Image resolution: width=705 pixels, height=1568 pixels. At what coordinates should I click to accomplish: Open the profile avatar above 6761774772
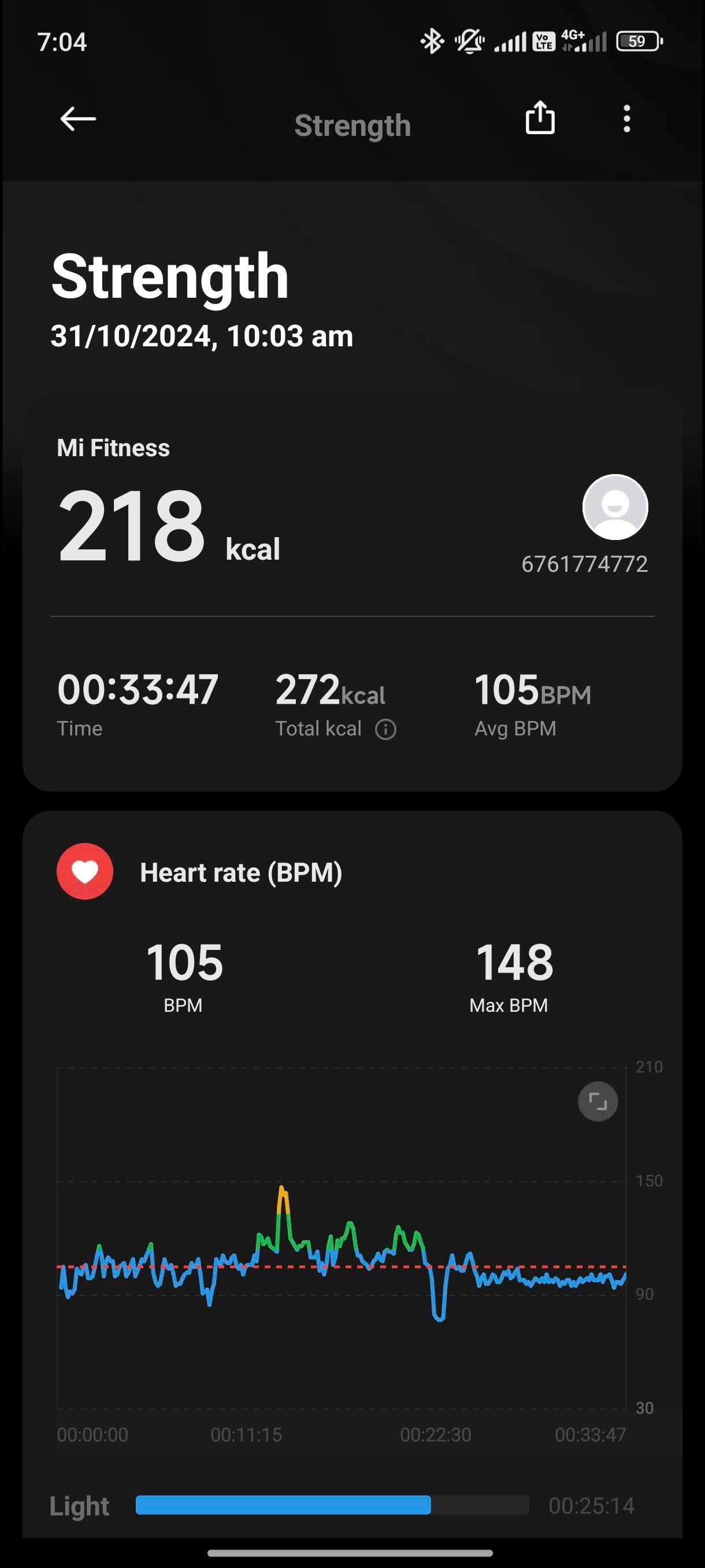[615, 507]
